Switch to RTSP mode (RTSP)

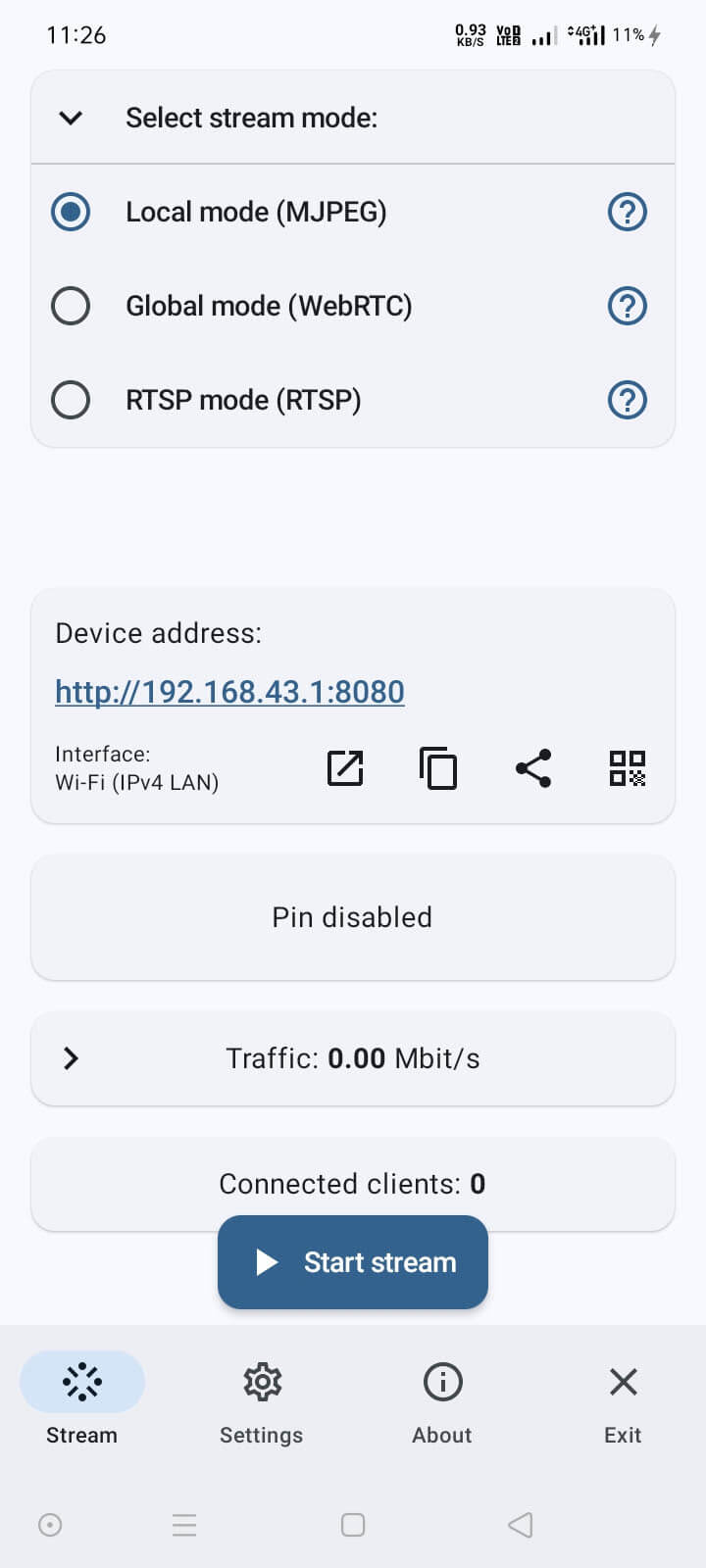click(70, 400)
